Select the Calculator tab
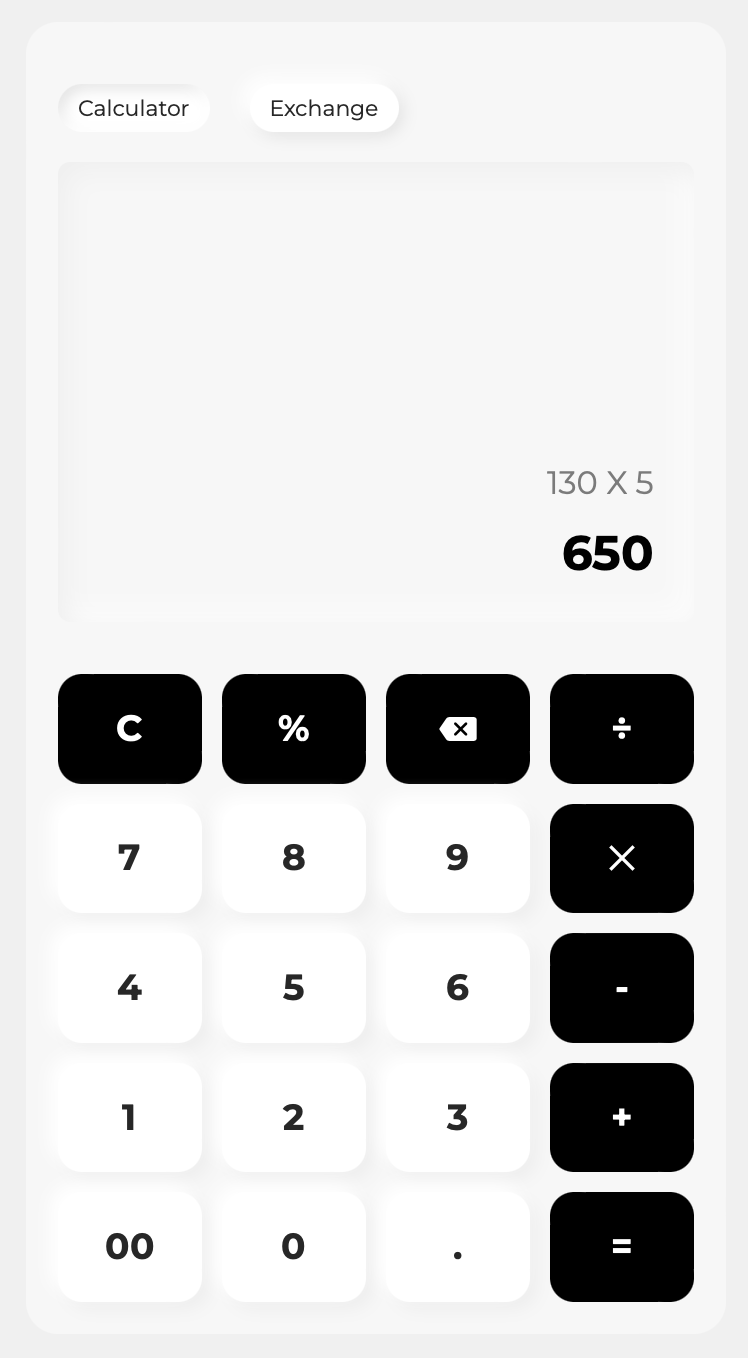 (133, 108)
